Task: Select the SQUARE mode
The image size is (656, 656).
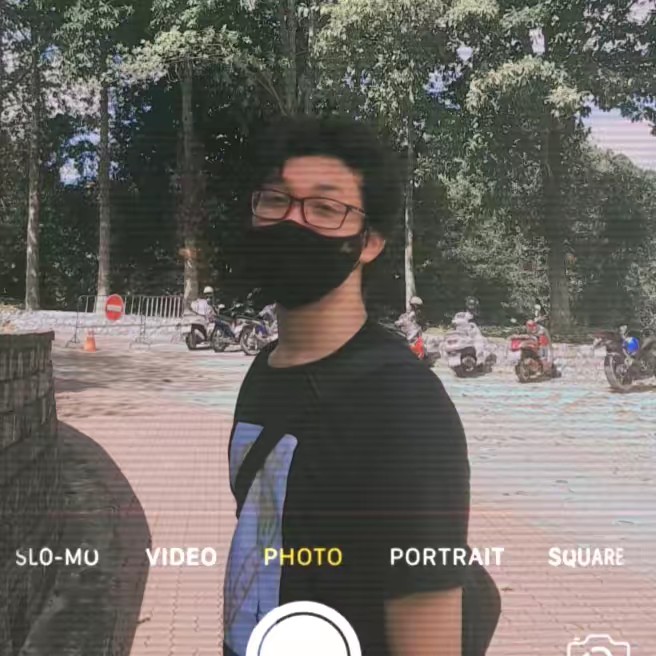Action: click(x=586, y=557)
